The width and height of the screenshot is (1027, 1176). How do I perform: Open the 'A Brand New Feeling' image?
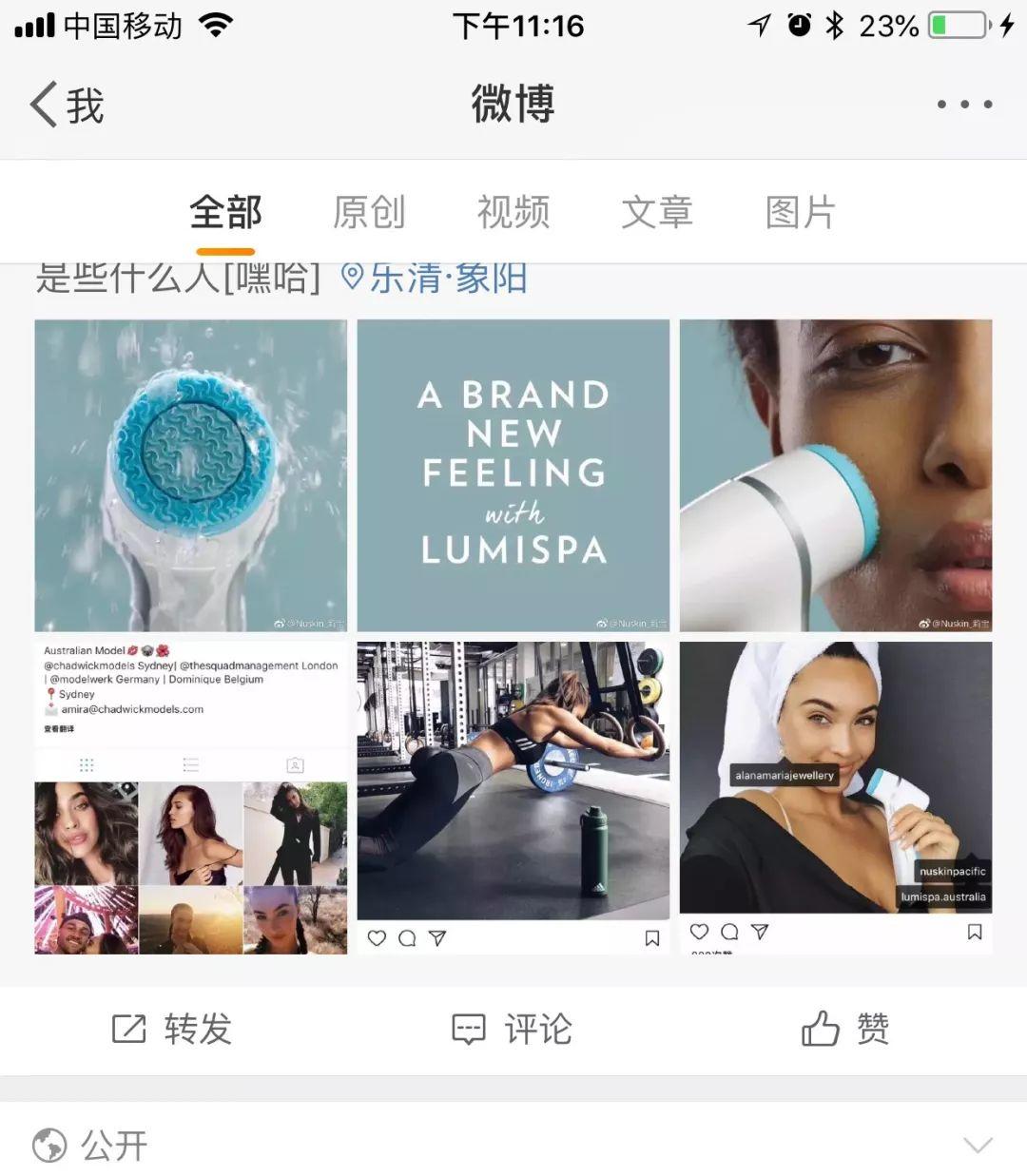coord(513,475)
